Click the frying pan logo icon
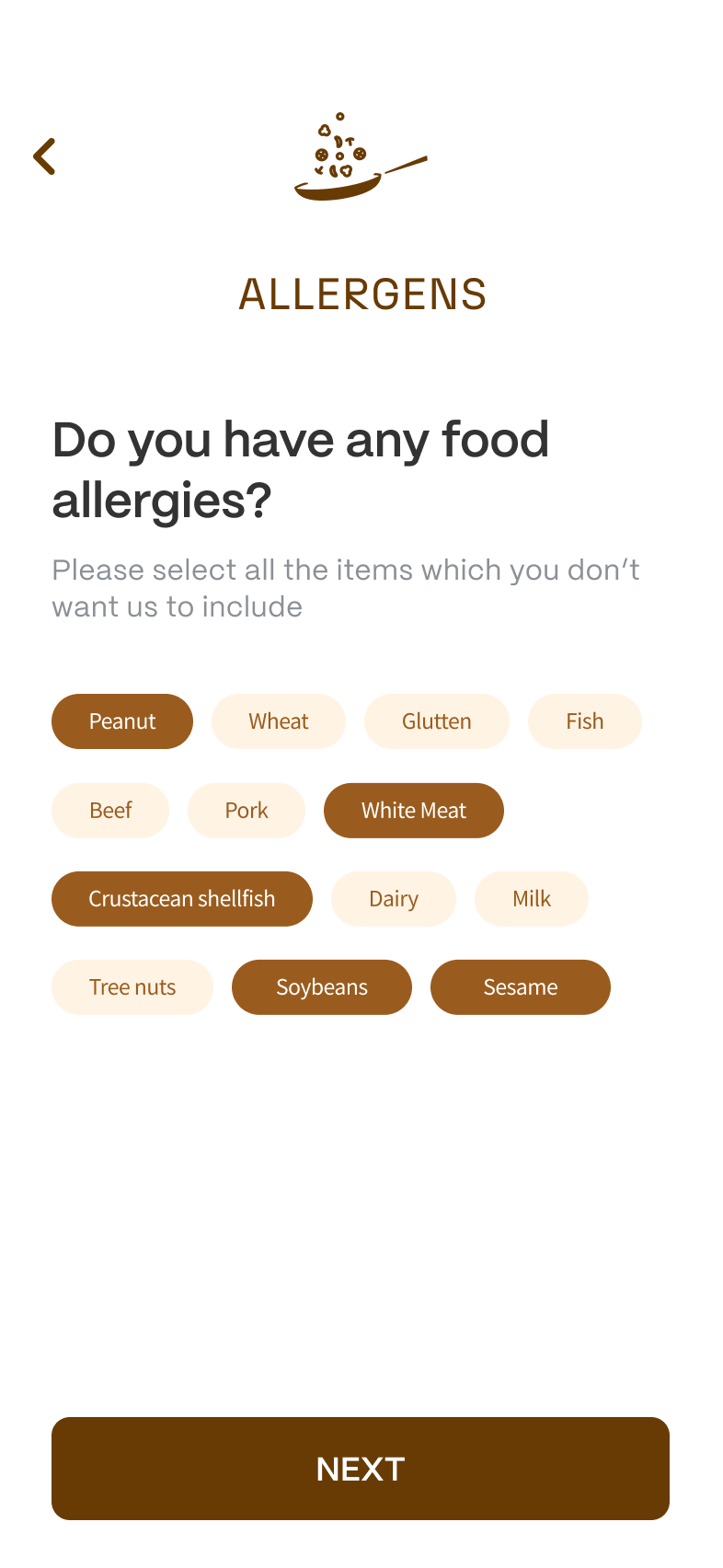Viewport: 723px width, 1568px height. coord(361,156)
